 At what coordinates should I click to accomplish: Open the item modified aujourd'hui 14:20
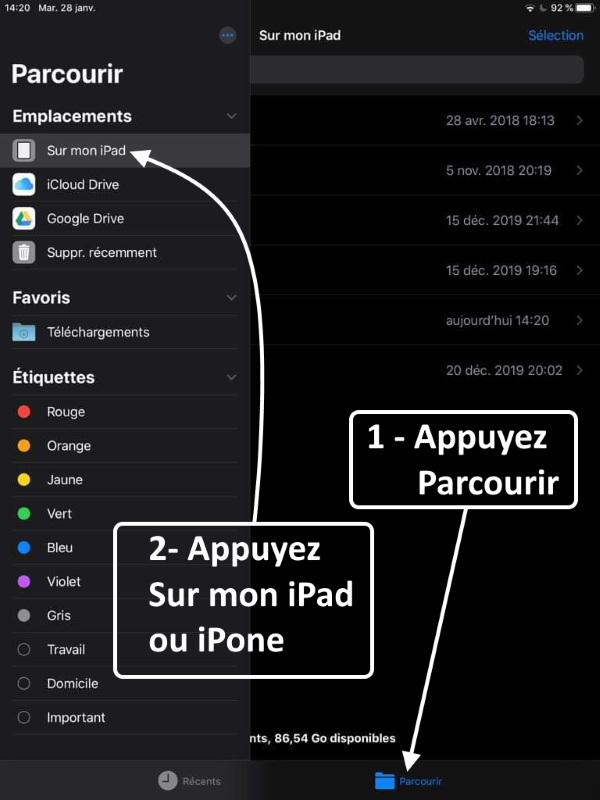point(420,321)
